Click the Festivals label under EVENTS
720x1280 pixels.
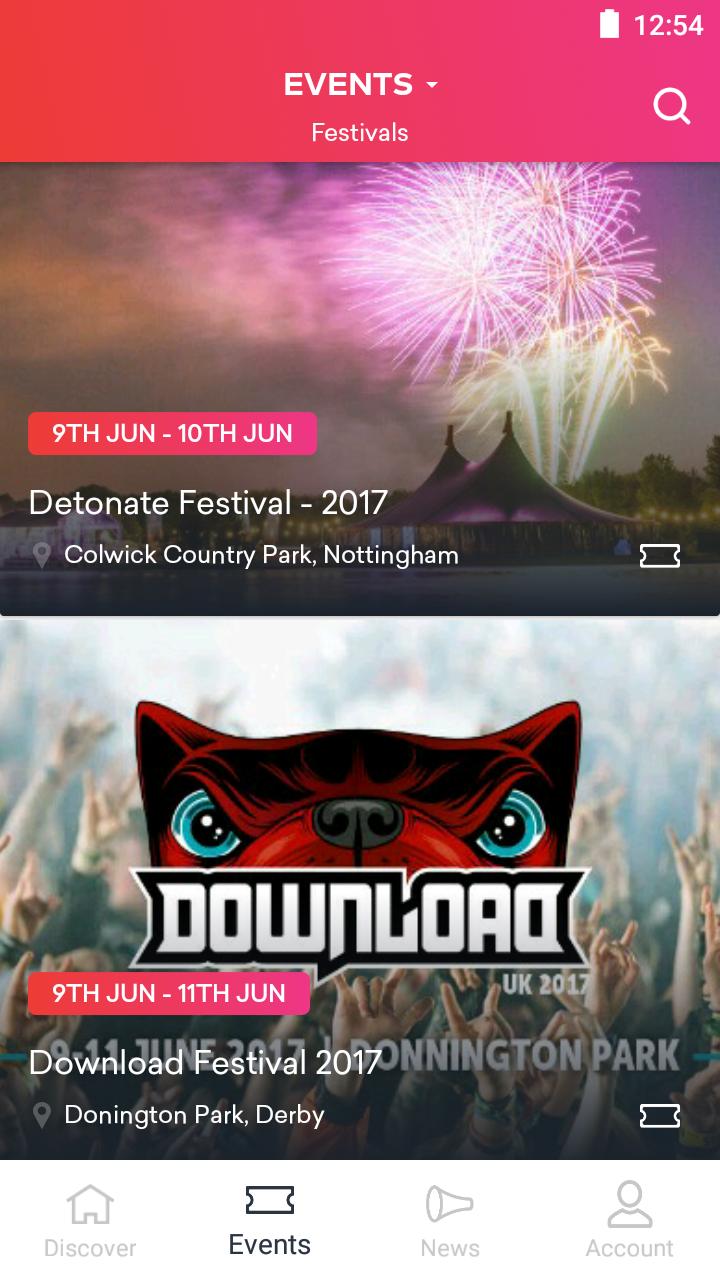click(359, 132)
